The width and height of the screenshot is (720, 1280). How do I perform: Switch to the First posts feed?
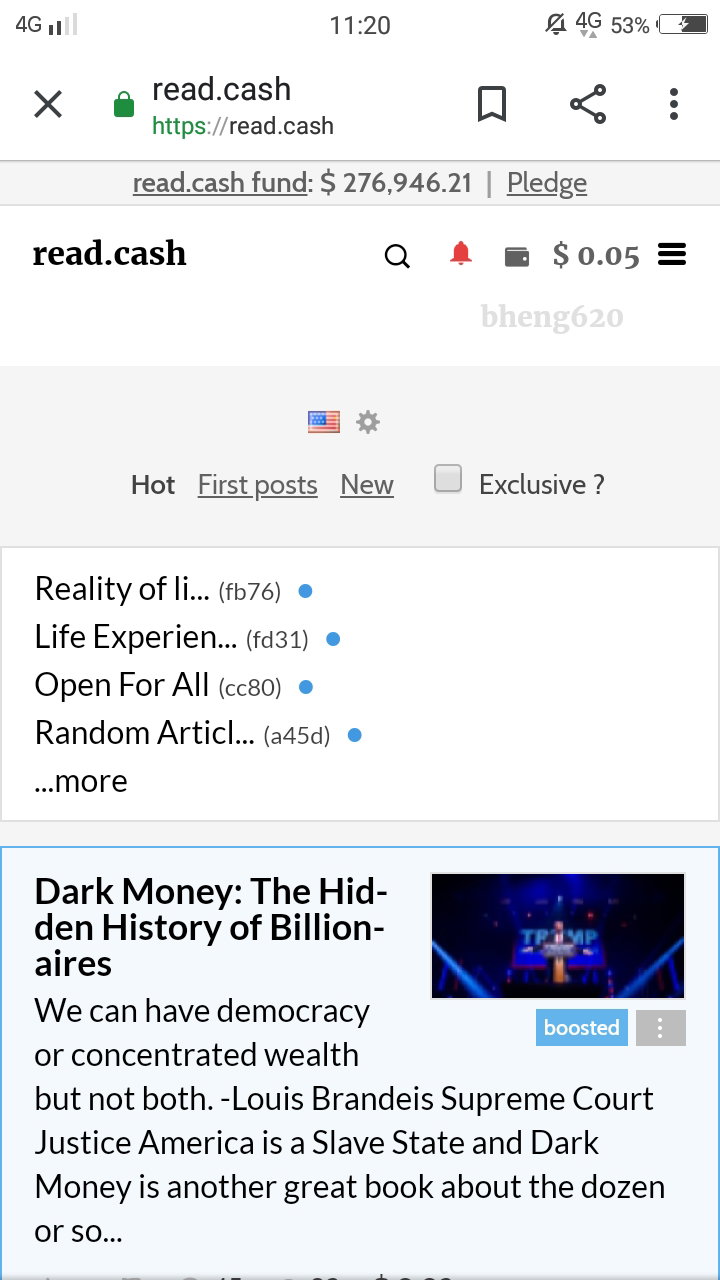pos(257,485)
